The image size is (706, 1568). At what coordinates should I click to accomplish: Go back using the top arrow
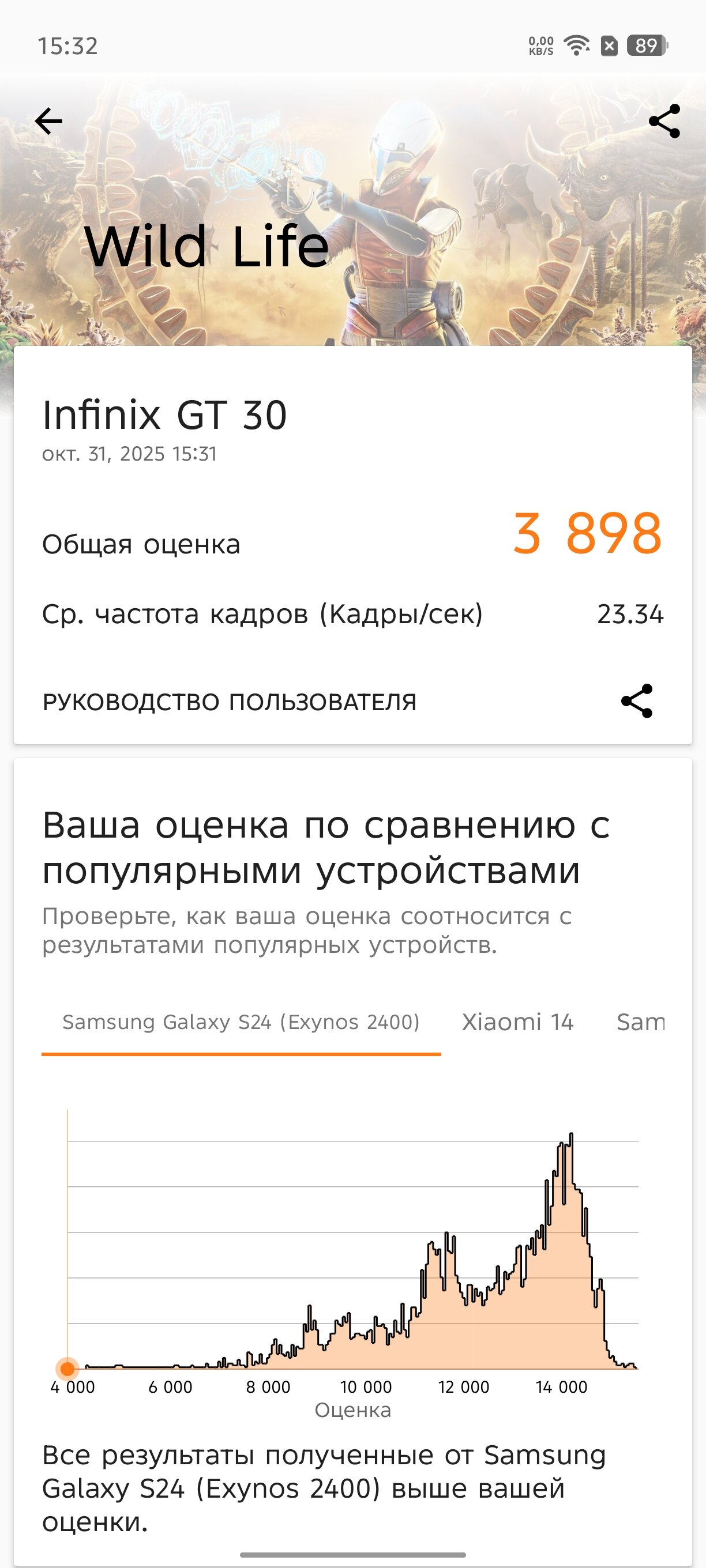click(48, 121)
